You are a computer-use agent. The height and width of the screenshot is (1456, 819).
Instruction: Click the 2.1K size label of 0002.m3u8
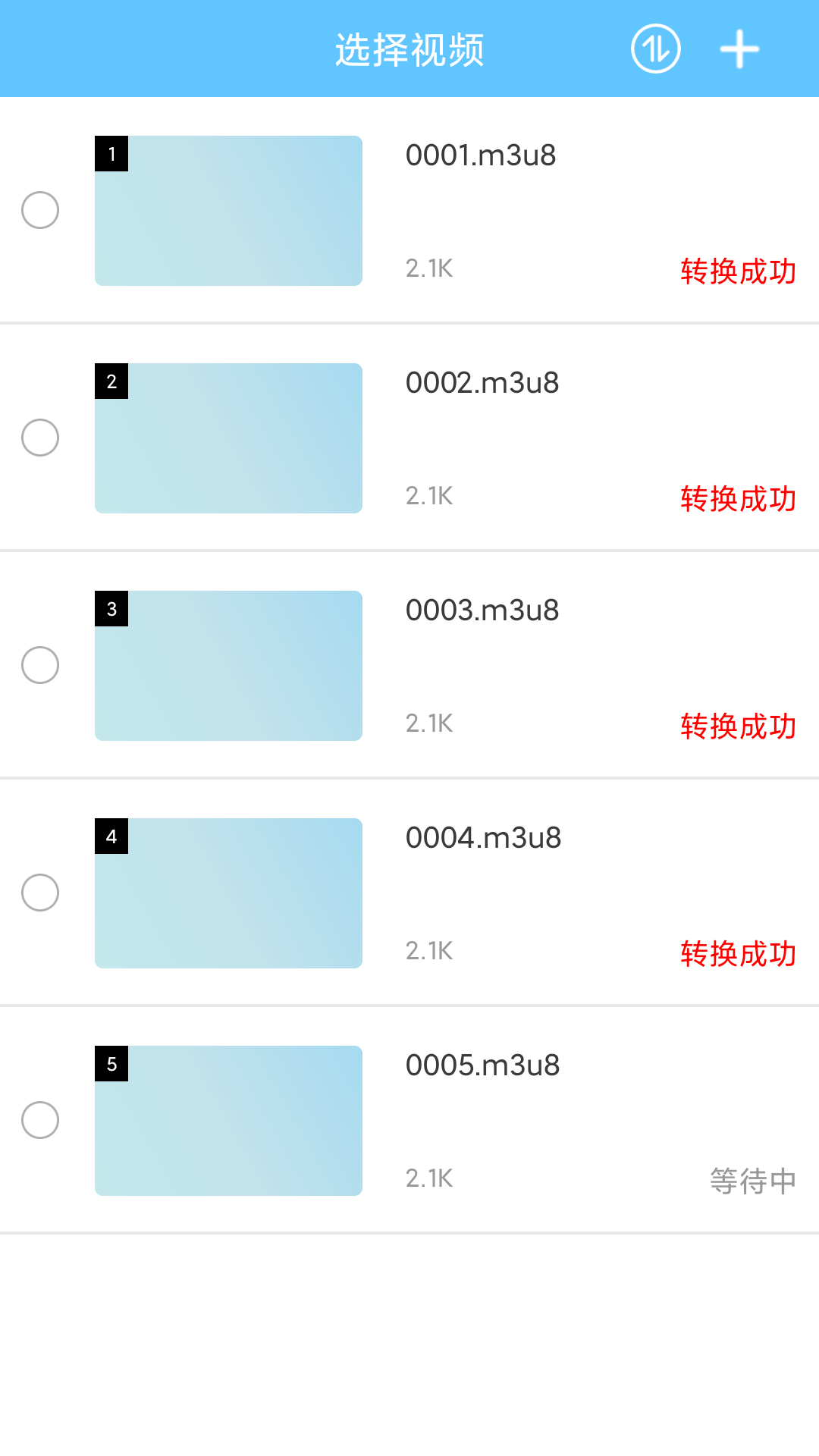(429, 495)
